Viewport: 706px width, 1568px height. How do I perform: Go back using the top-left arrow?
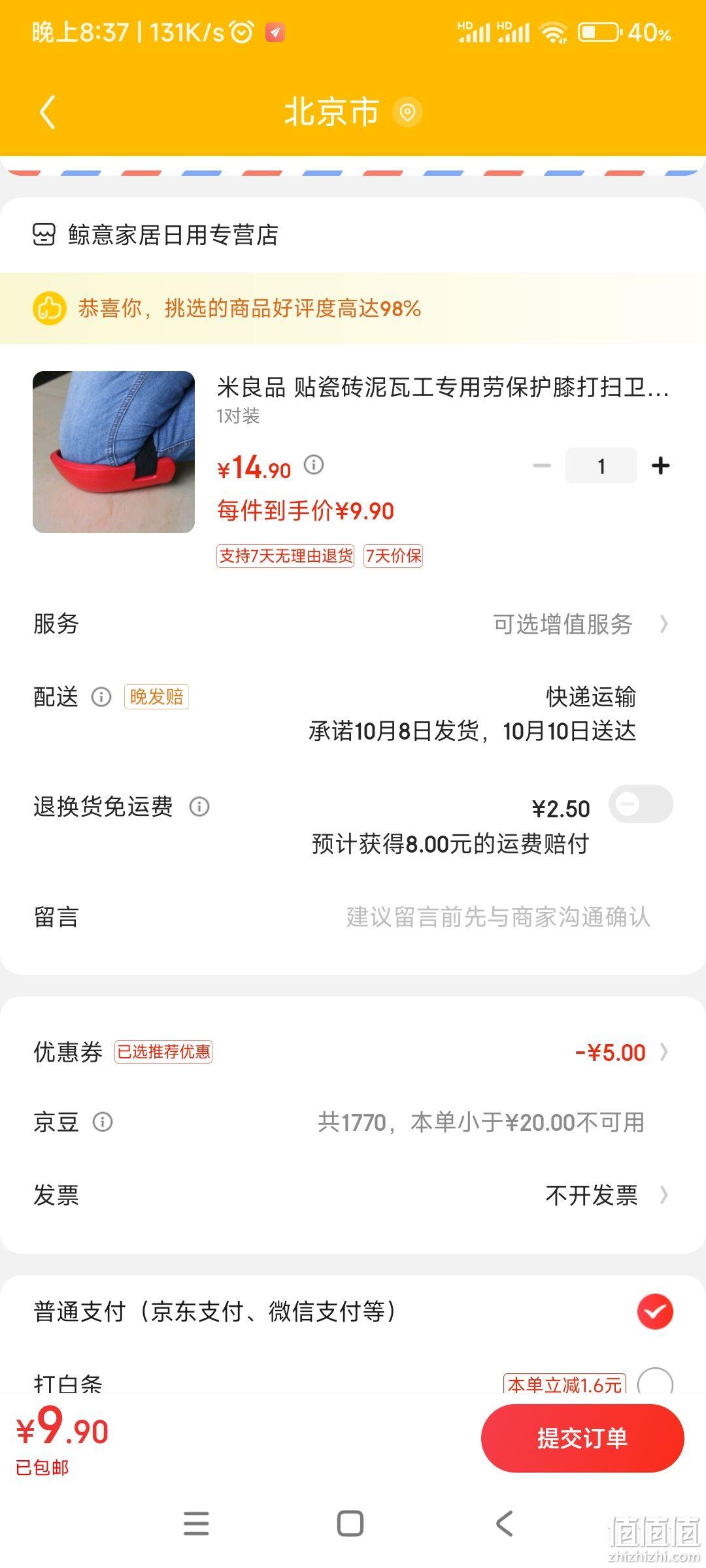47,112
